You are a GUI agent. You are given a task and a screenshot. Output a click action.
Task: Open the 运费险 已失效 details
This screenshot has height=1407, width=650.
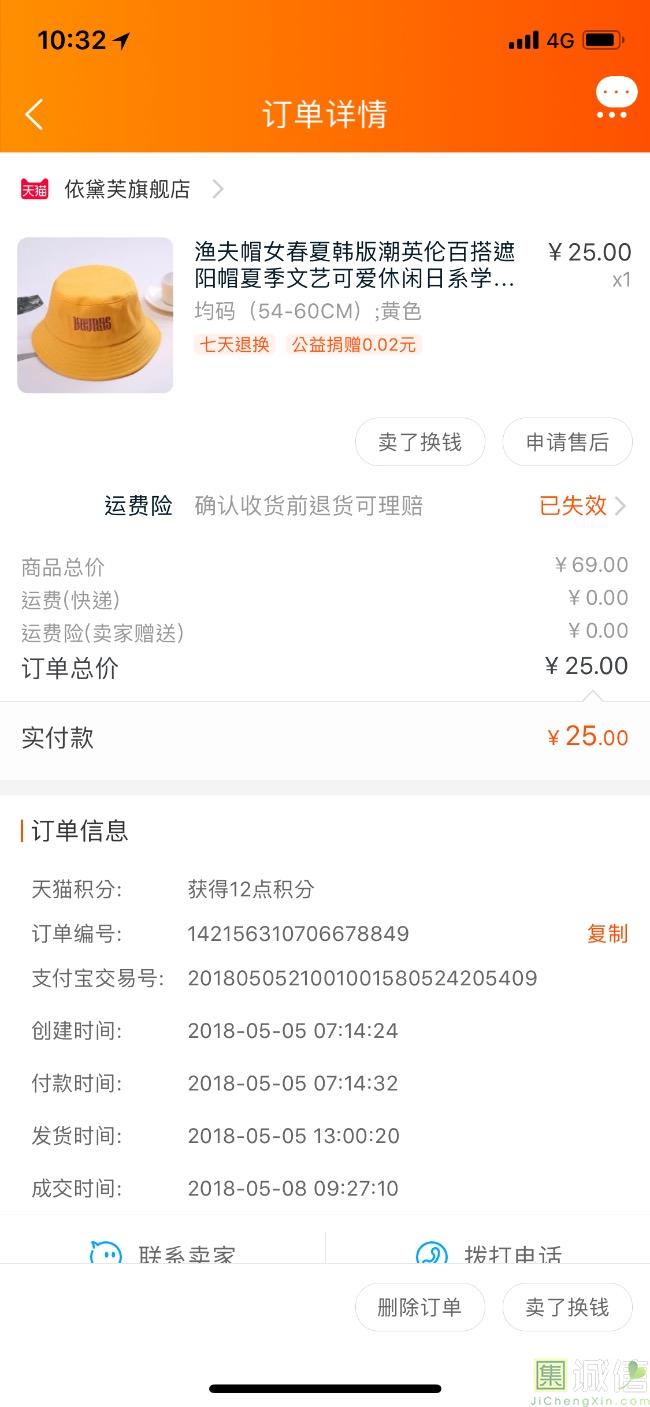(582, 506)
